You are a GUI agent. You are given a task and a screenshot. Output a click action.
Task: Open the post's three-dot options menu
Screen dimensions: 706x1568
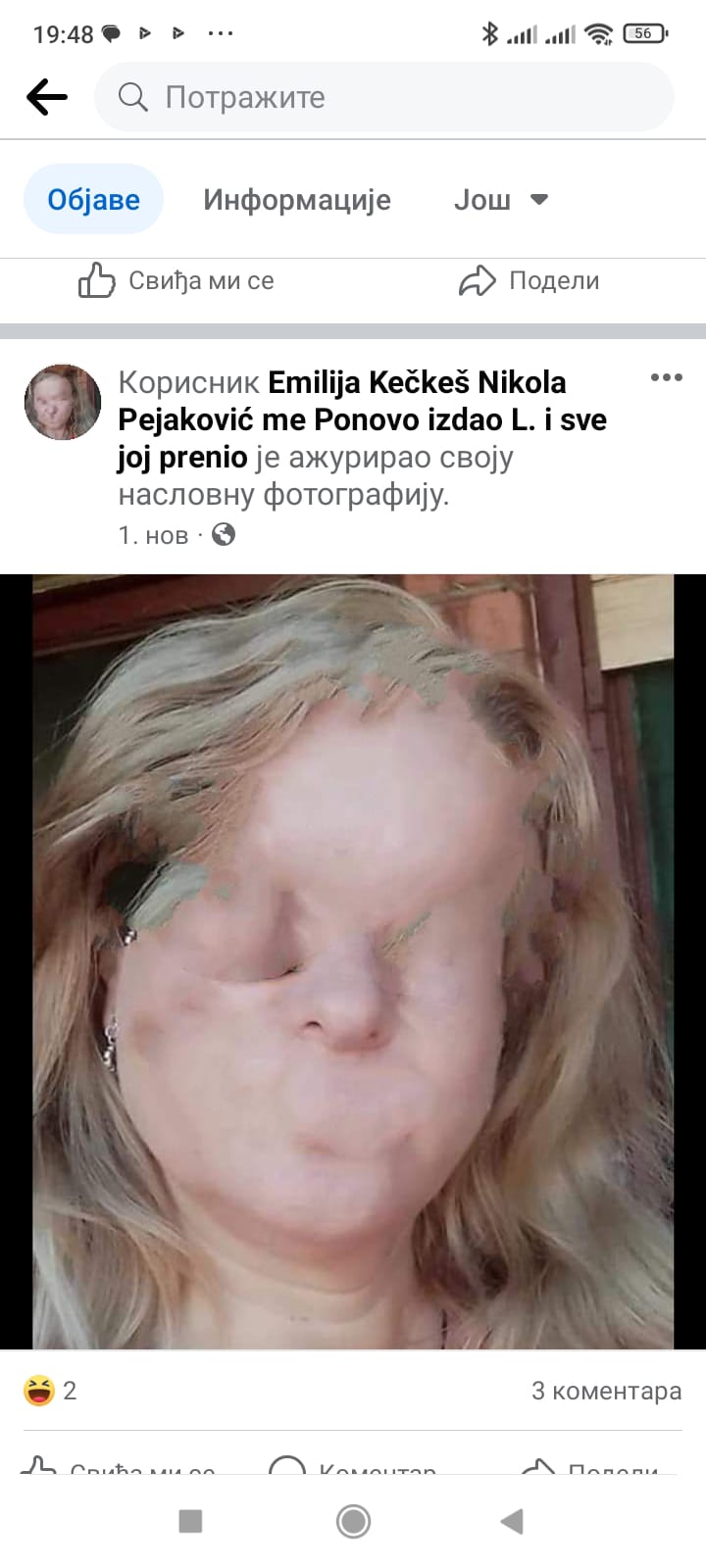click(666, 377)
